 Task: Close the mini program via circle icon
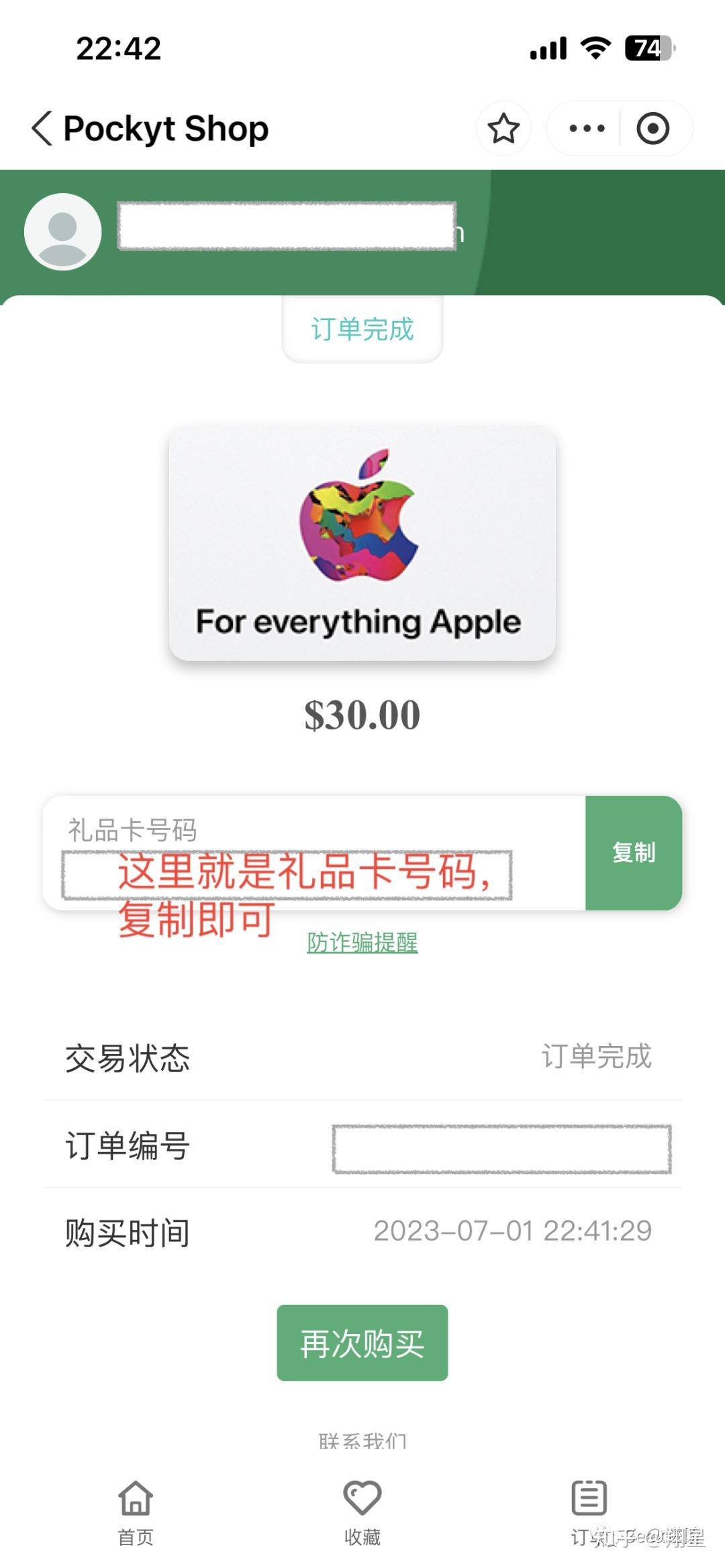[652, 128]
